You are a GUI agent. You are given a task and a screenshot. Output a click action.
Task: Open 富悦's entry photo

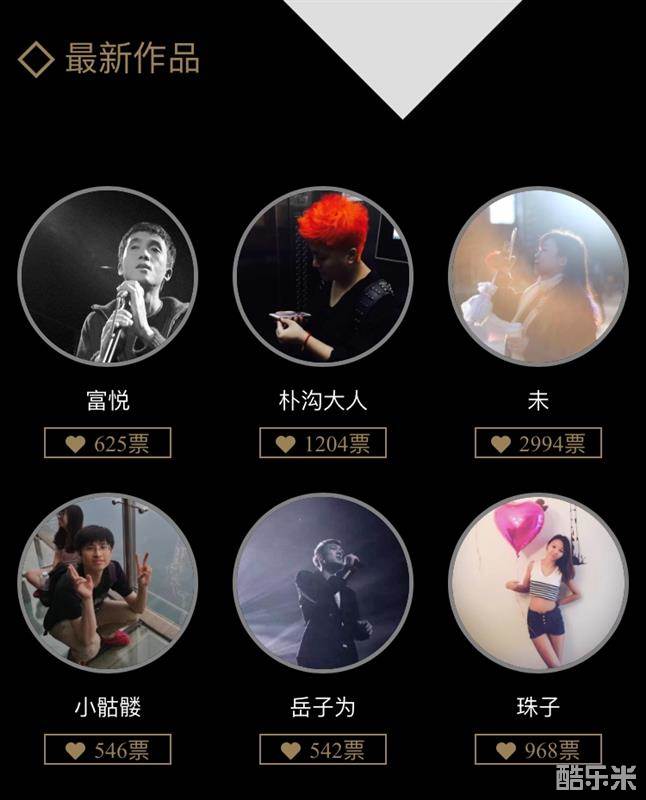tap(108, 277)
